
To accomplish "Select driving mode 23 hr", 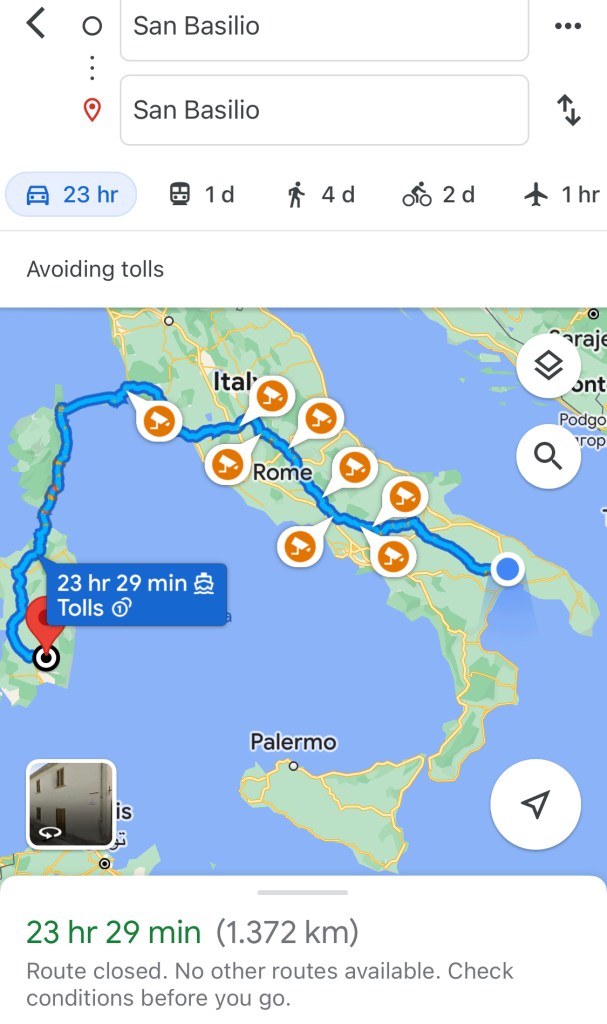I will [x=72, y=195].
